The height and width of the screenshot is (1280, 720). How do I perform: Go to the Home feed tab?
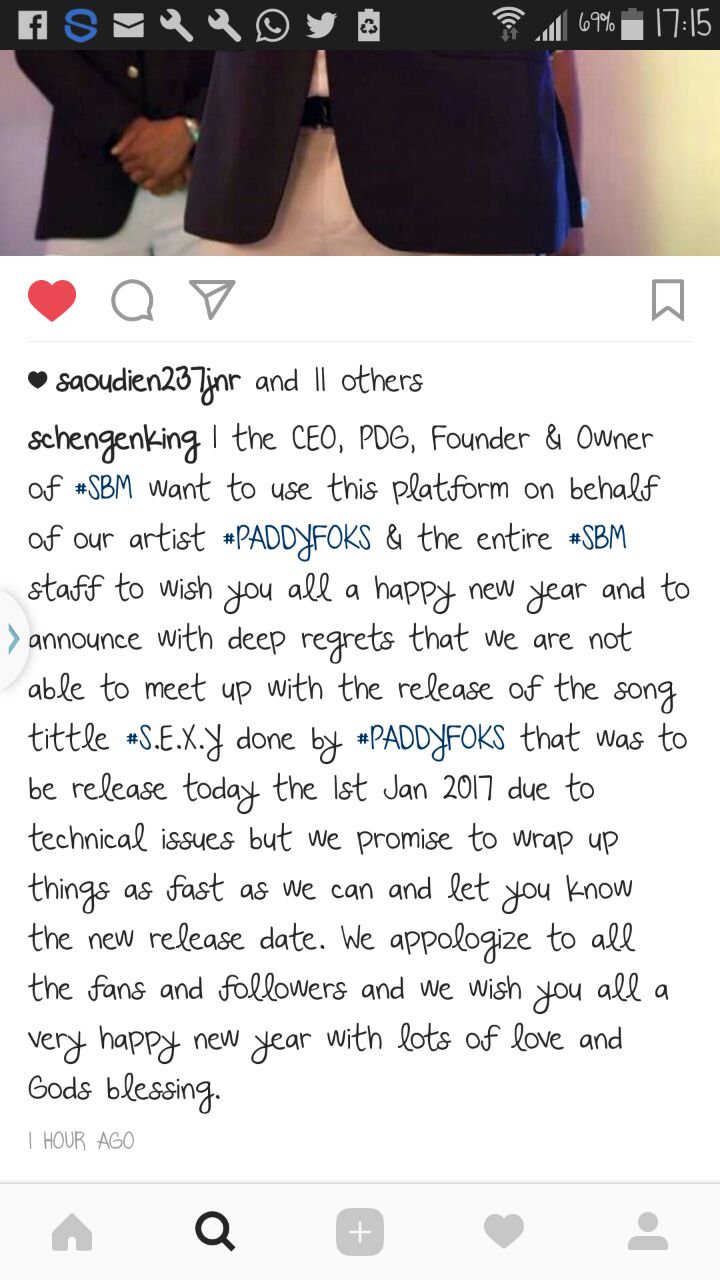click(72, 1232)
